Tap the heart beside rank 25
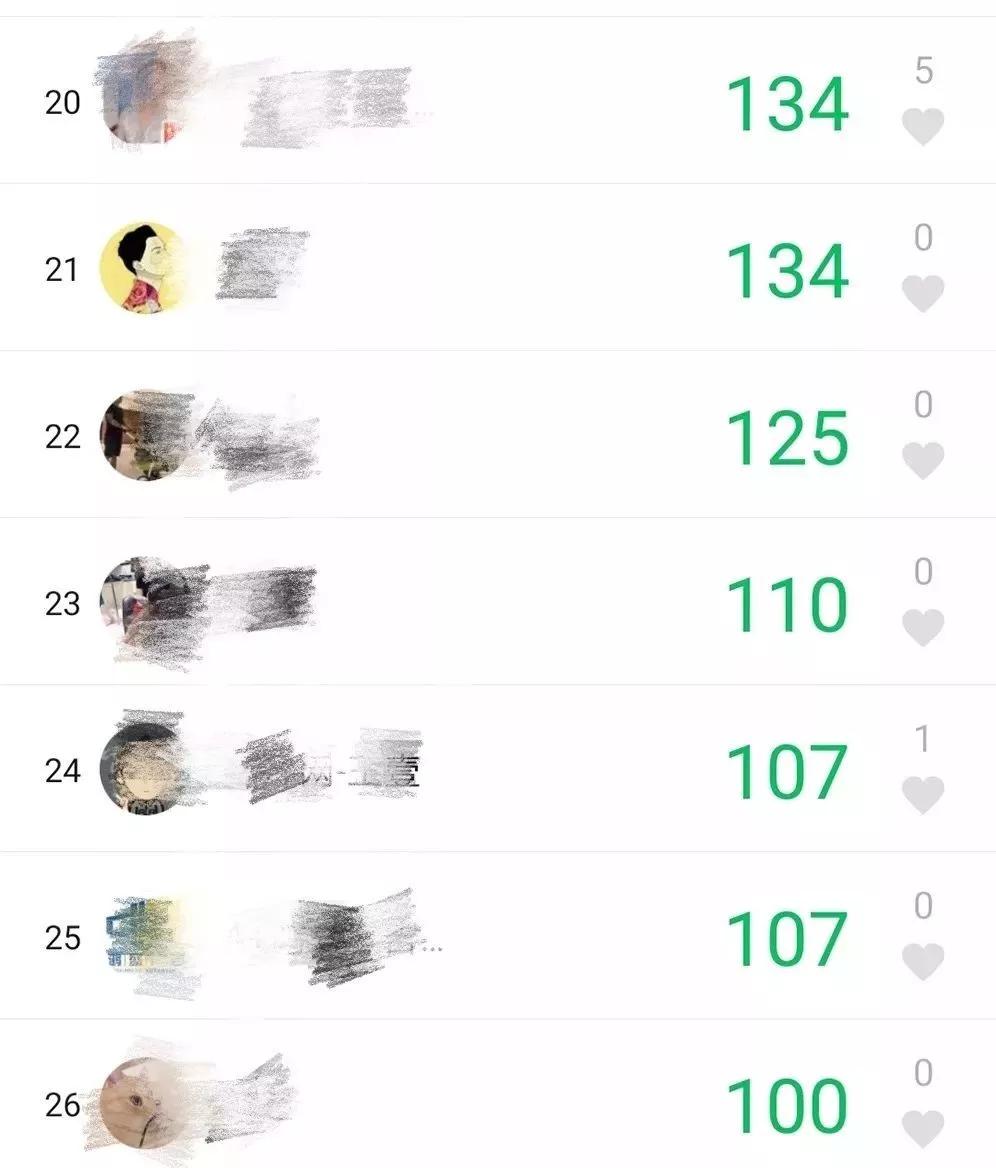Image resolution: width=996 pixels, height=1168 pixels. point(922,962)
